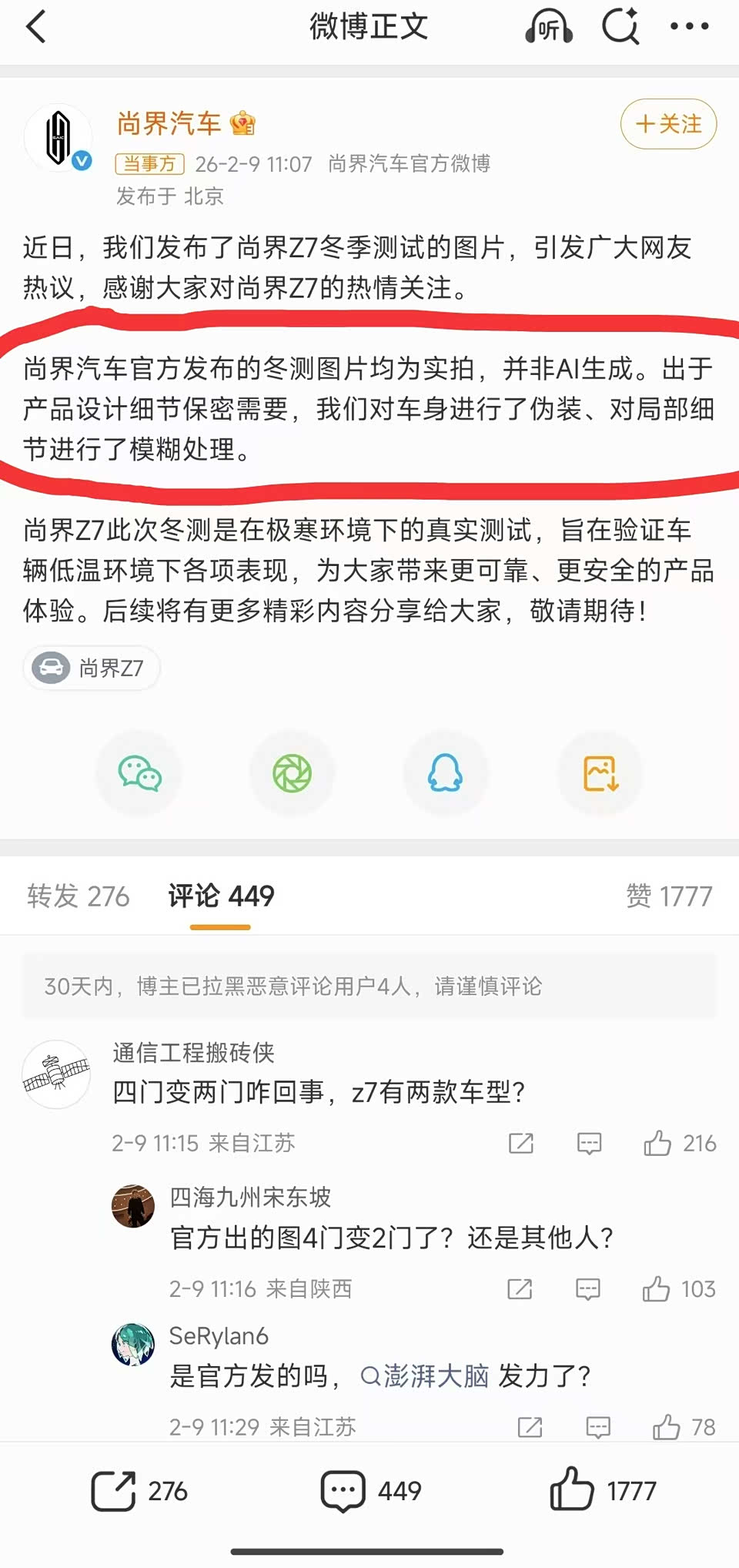
Task: Open the AI search icon in the top bar
Action: 620,27
